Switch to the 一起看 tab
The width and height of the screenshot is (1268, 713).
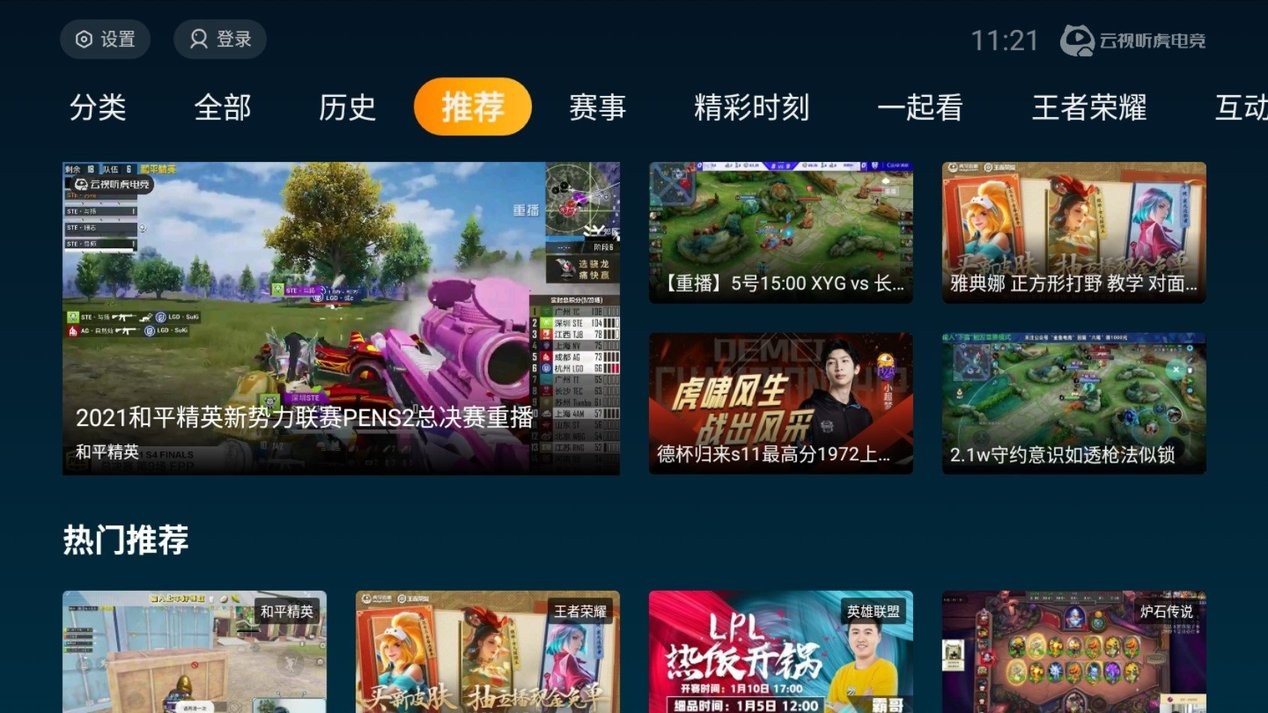tap(919, 107)
